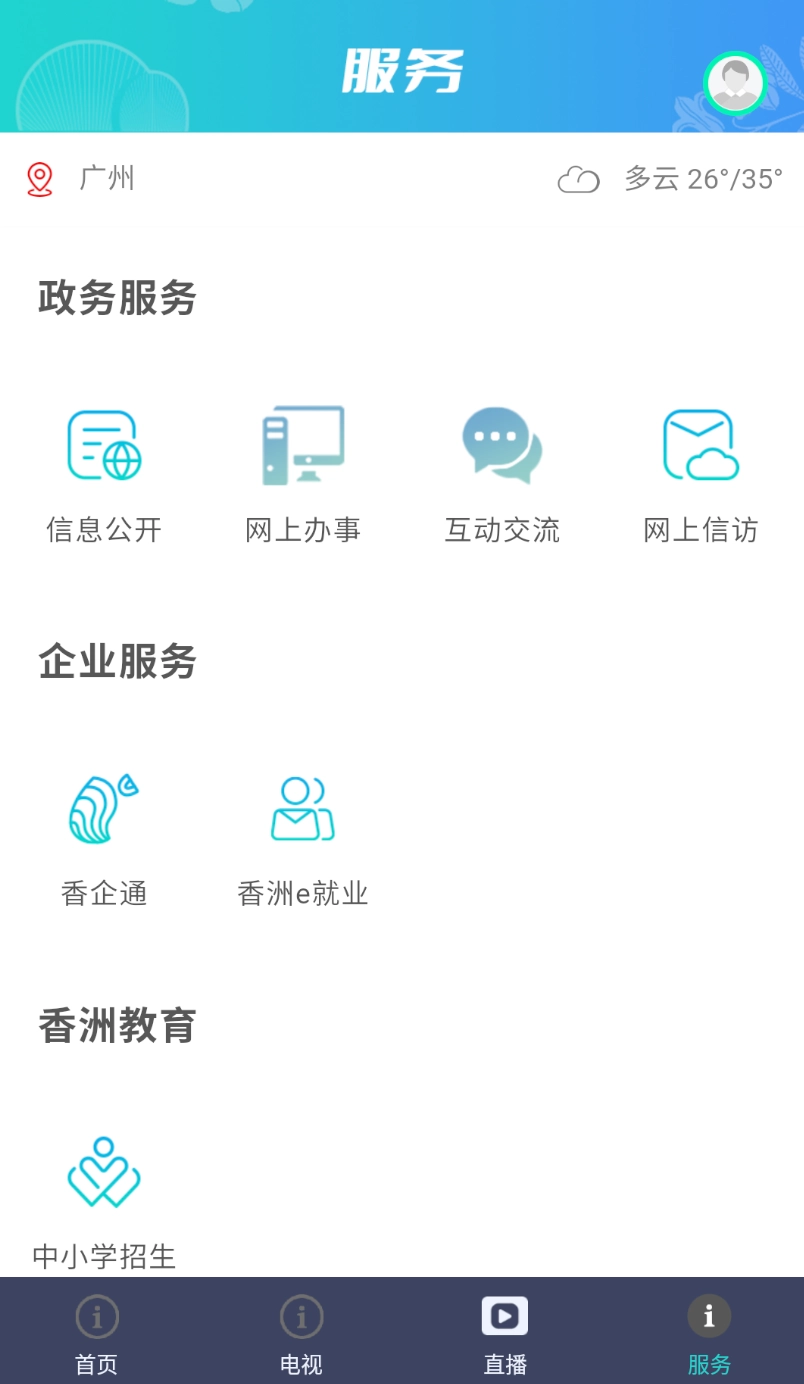Switch to the 直播 tab

pyautogui.click(x=505, y=1332)
